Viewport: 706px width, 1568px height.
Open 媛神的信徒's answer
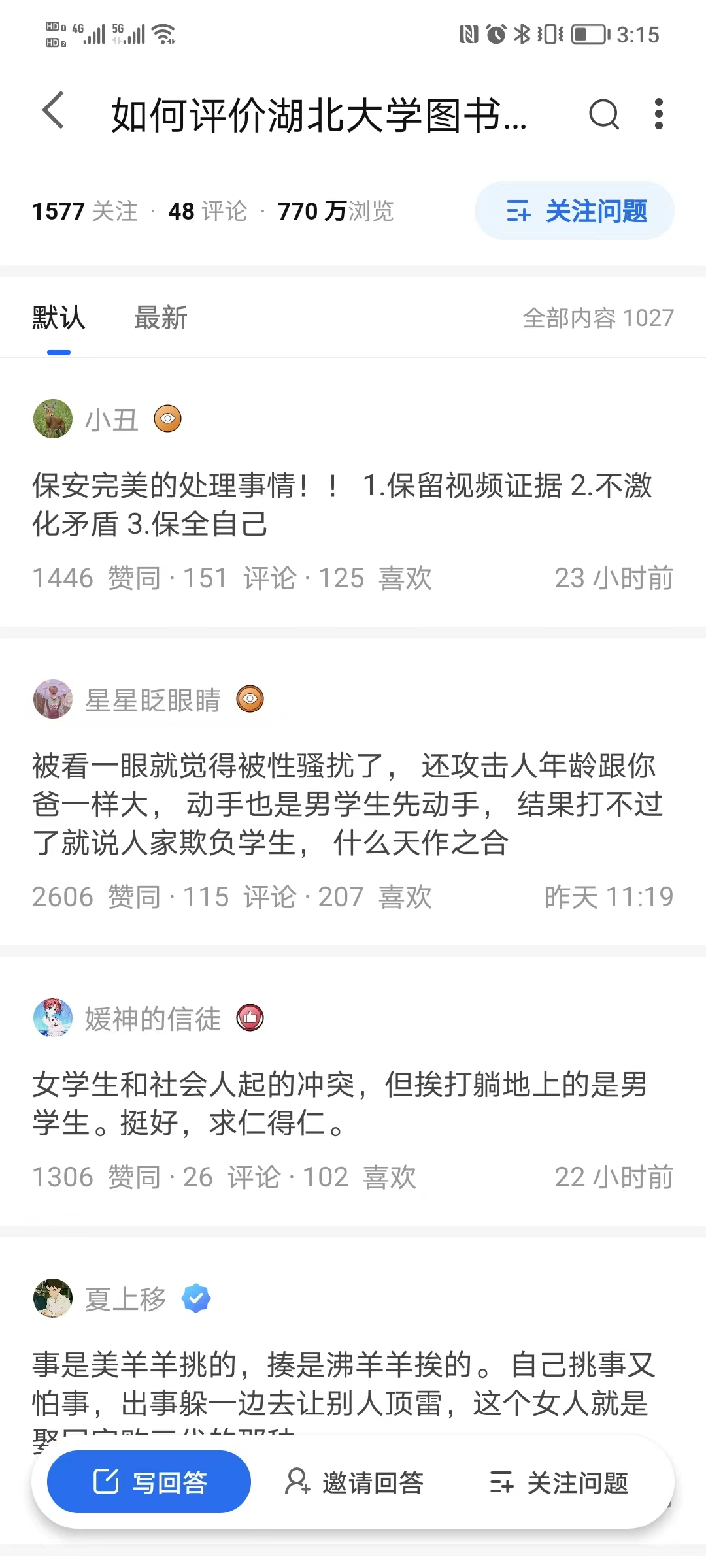(x=340, y=1103)
